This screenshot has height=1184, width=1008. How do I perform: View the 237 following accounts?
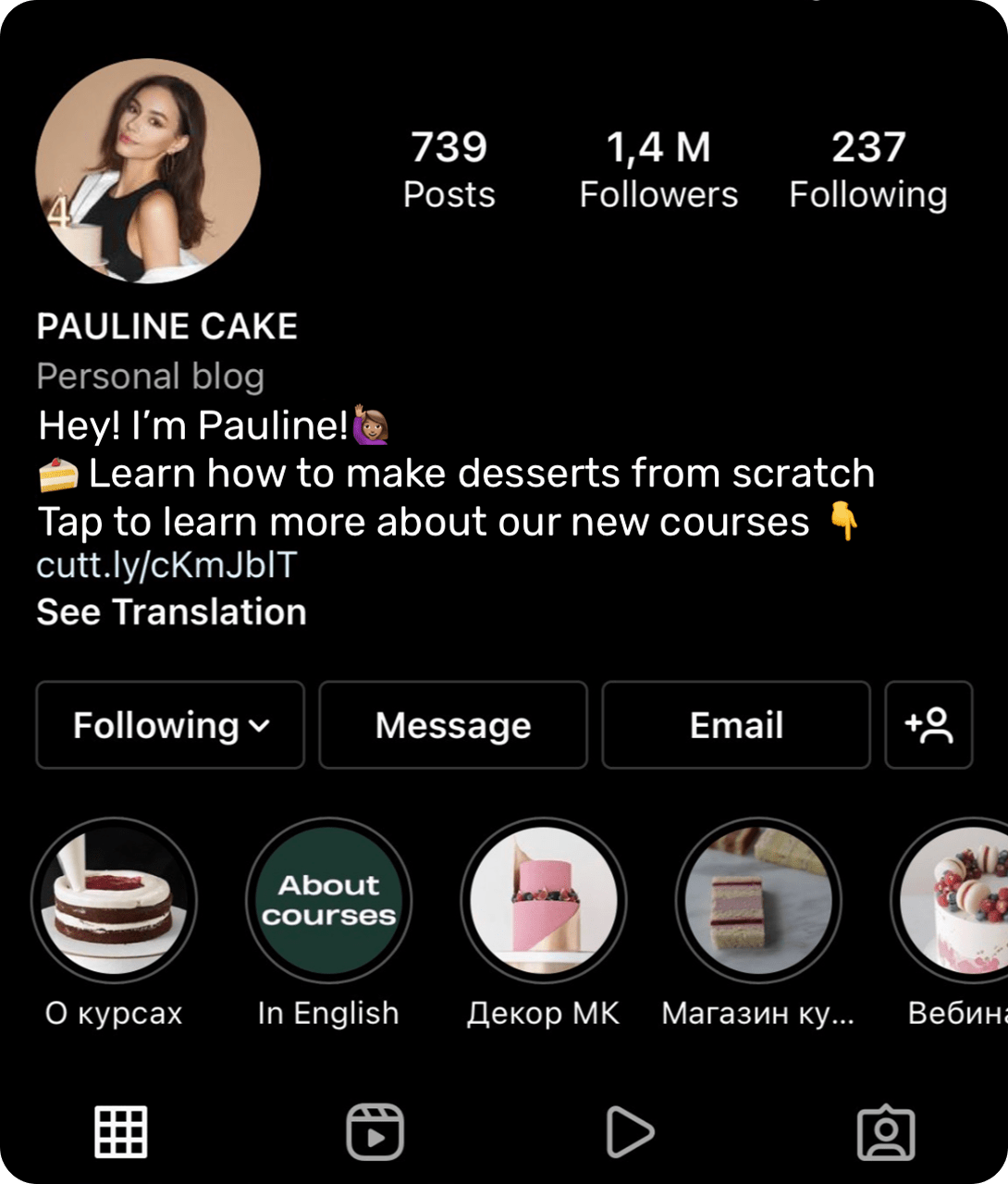pyautogui.click(x=867, y=169)
